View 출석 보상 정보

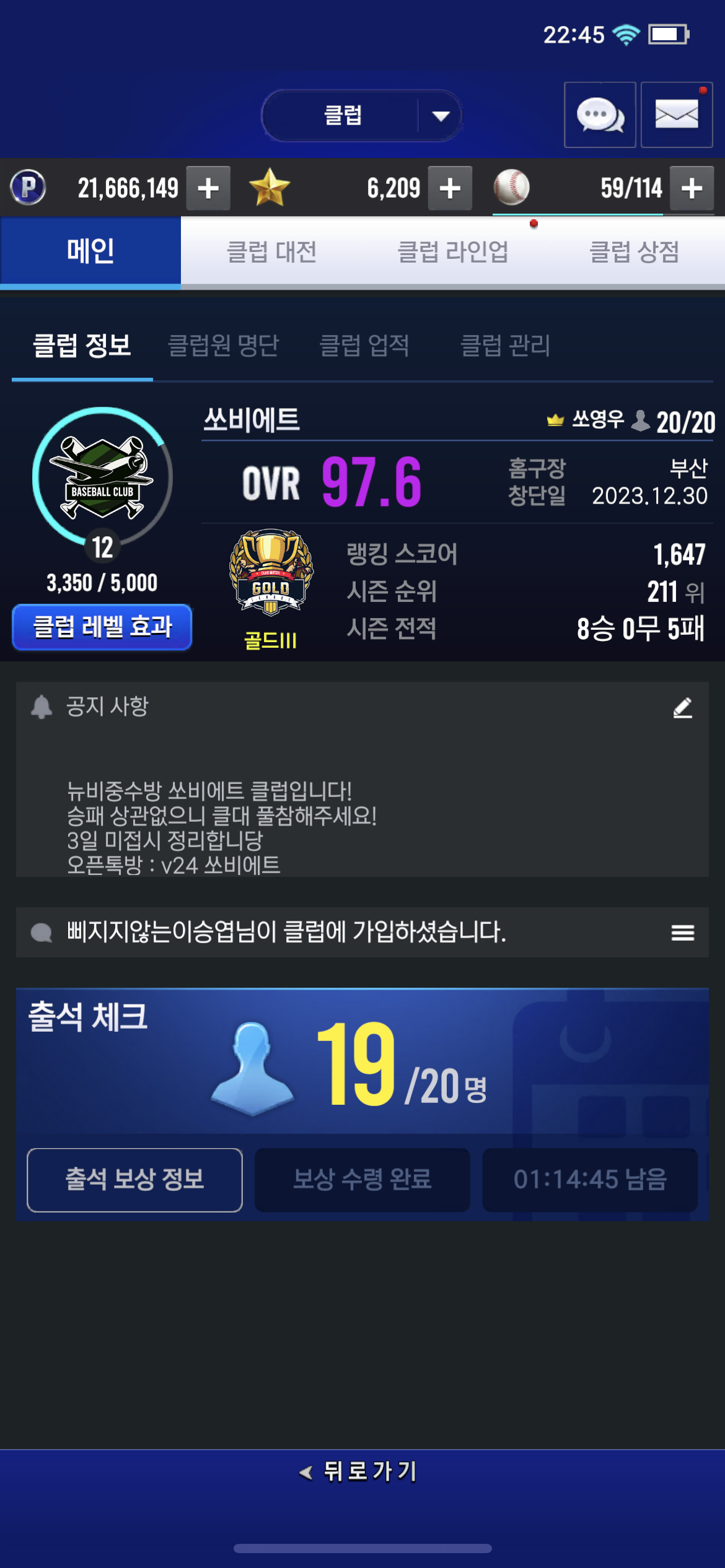(134, 1180)
